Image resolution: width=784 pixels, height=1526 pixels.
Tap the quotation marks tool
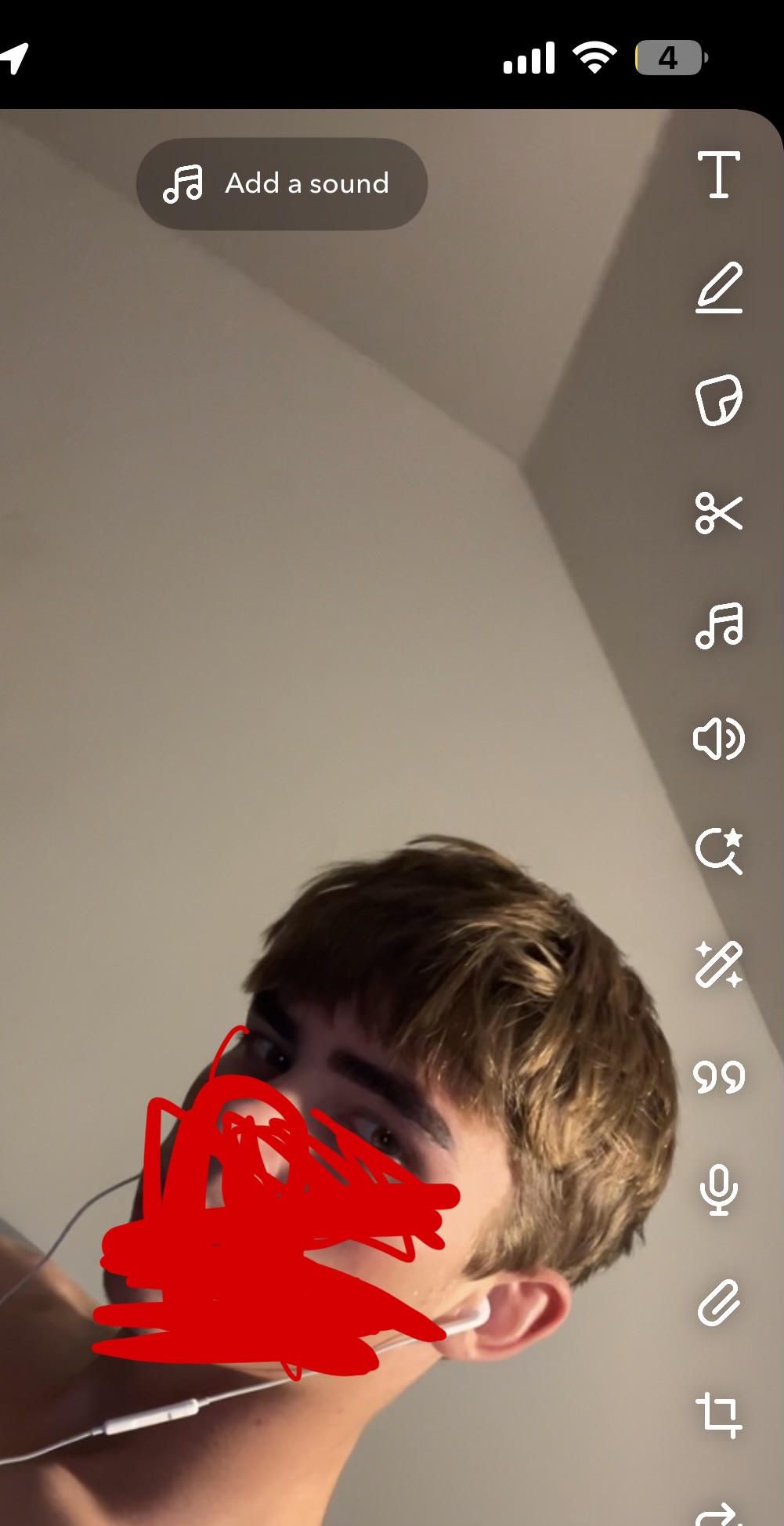pos(719,1077)
